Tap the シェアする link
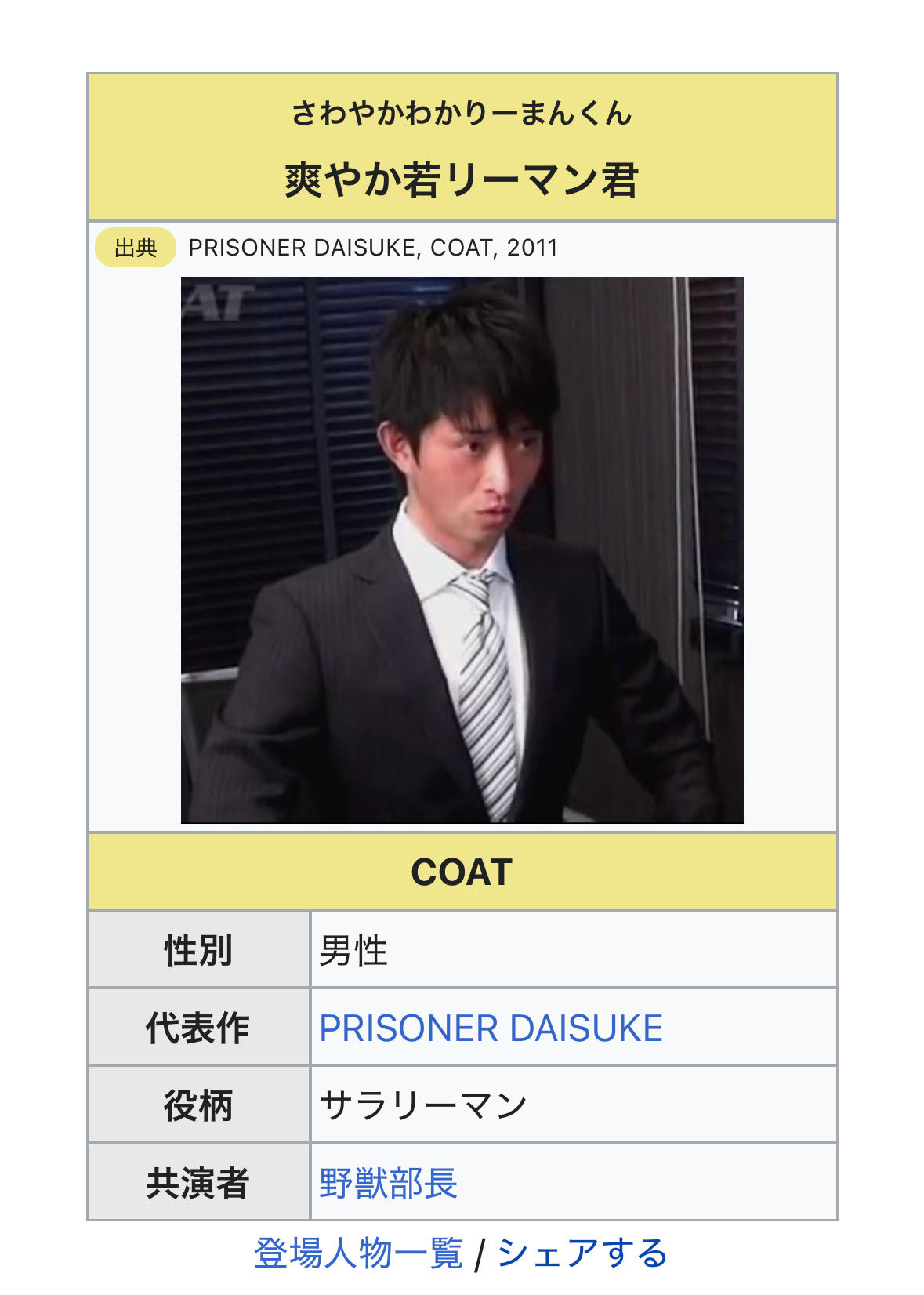 pyautogui.click(x=582, y=1253)
